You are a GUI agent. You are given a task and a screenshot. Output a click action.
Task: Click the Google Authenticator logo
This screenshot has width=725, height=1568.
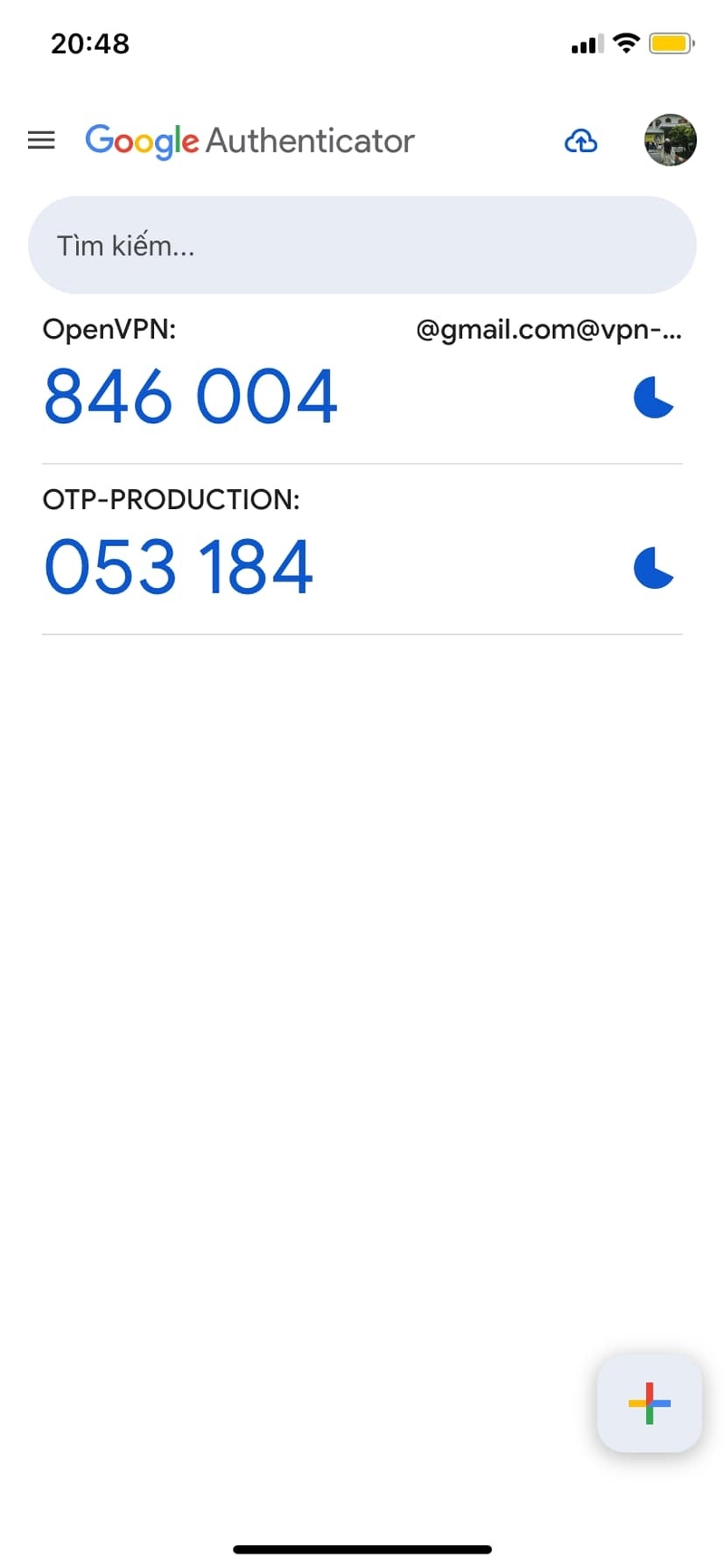click(248, 140)
